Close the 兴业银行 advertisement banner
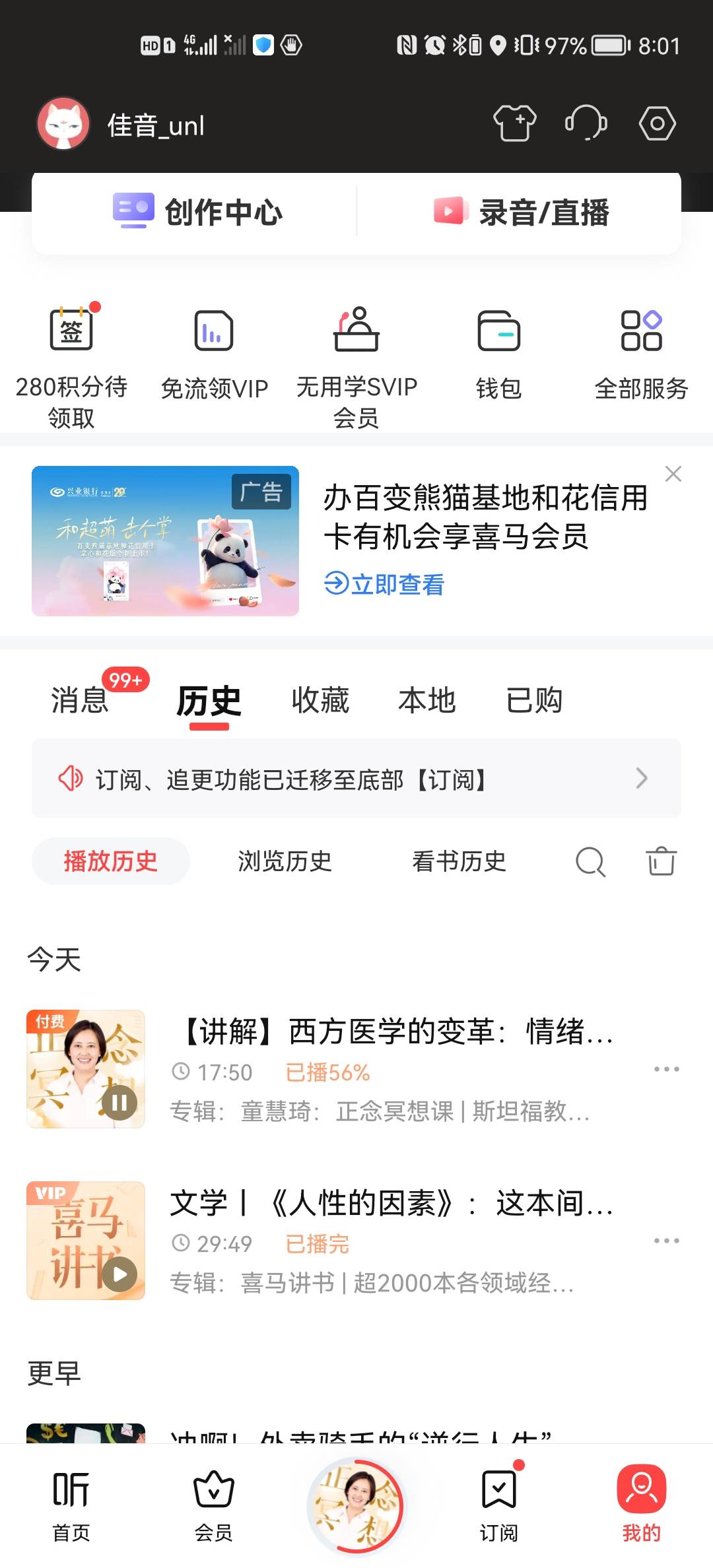The width and height of the screenshot is (713, 1568). click(673, 474)
